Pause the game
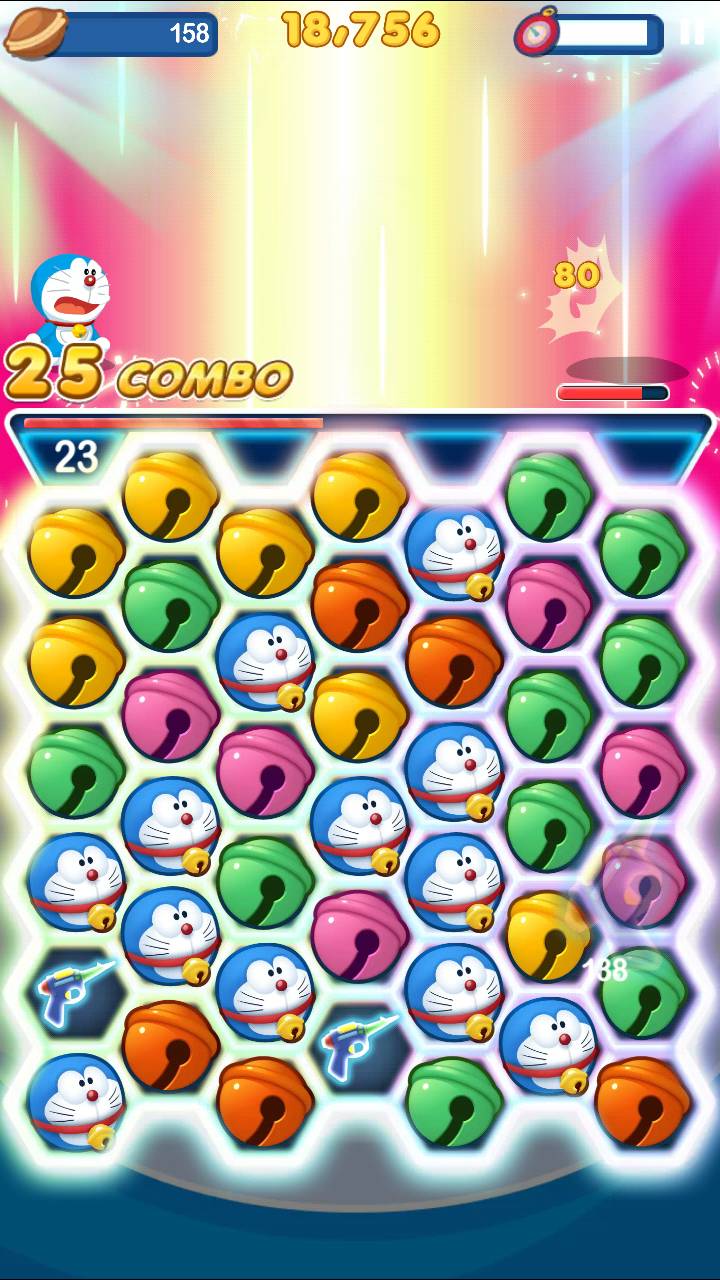The width and height of the screenshot is (720, 1280). point(692,32)
